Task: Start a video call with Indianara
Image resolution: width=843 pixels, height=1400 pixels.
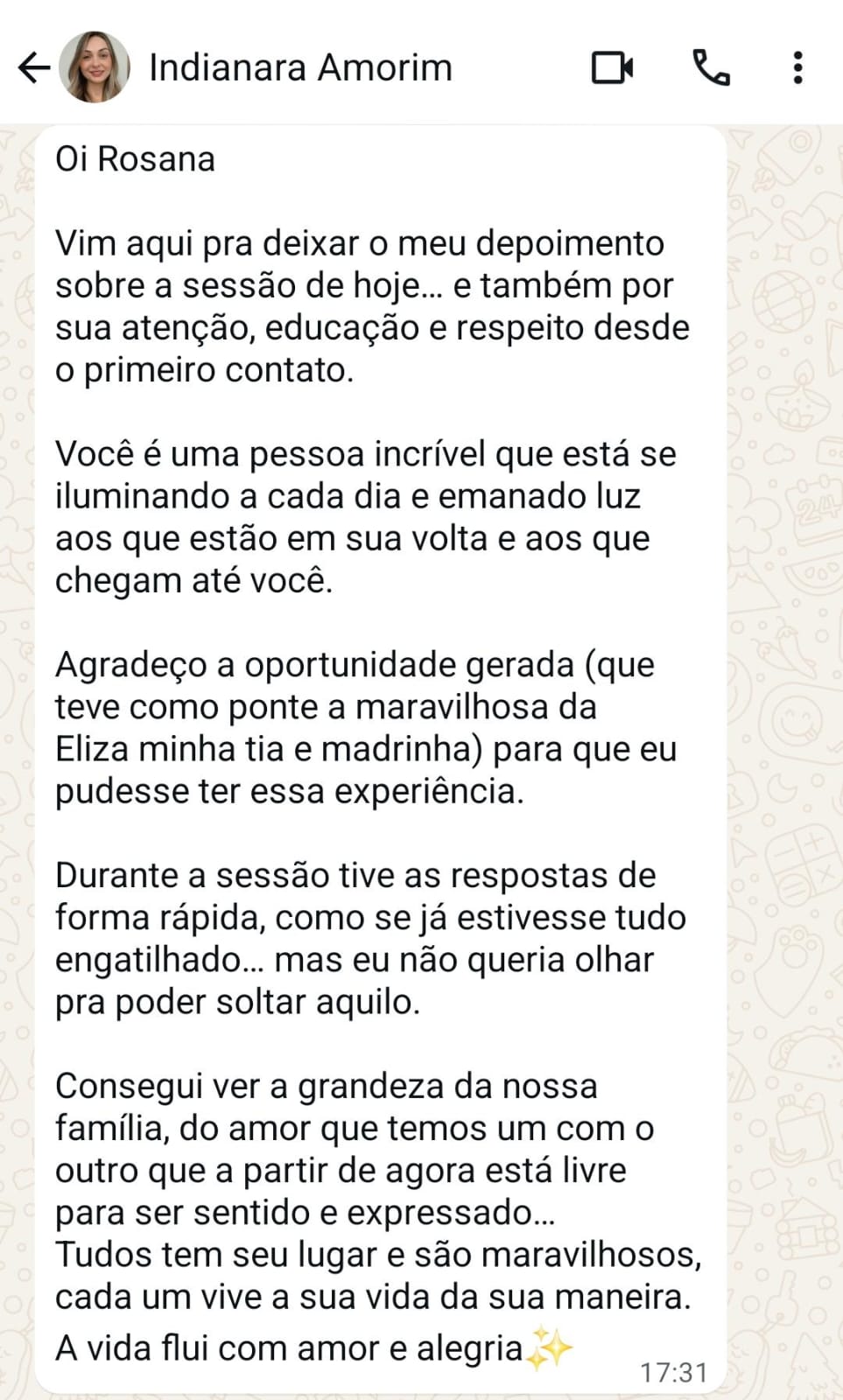Action: [x=612, y=67]
